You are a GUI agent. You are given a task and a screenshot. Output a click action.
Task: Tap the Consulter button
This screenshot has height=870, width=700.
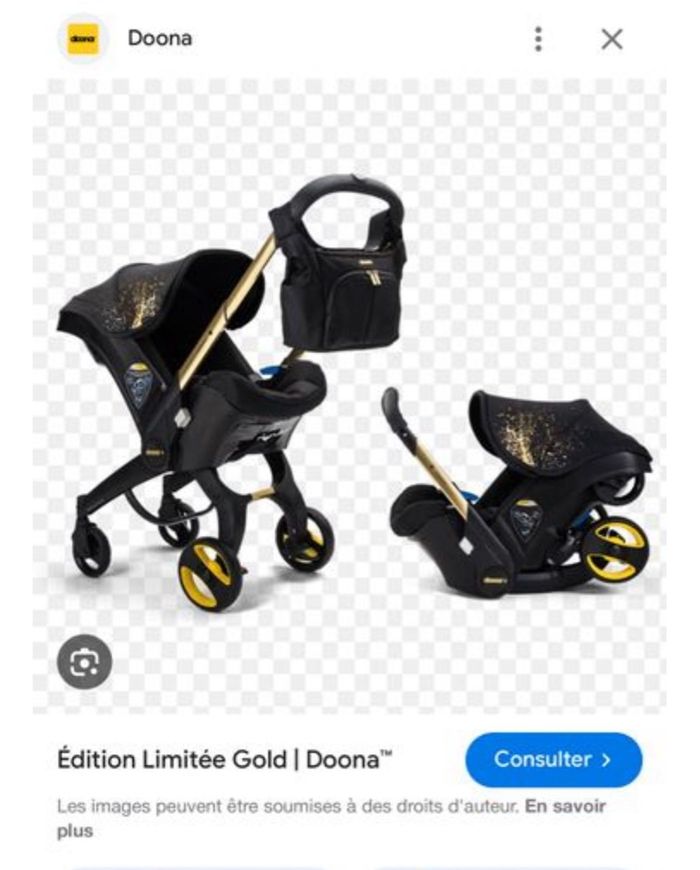[x=553, y=759]
